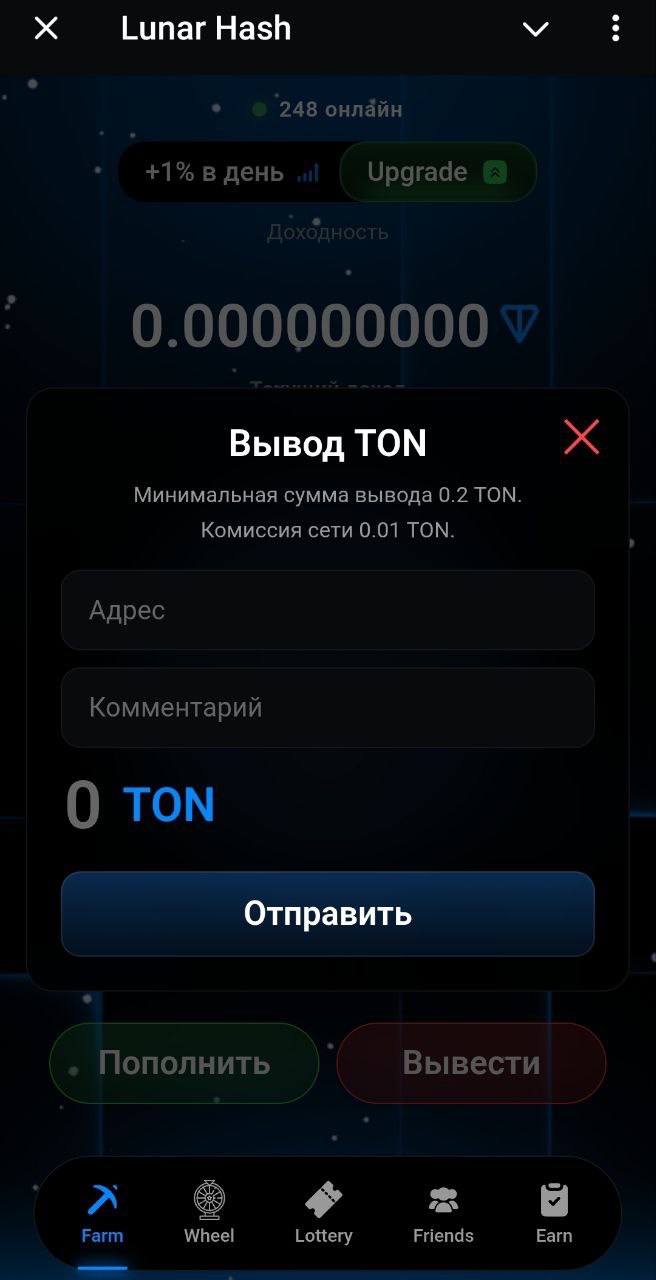Collapse the app with the down chevron
Viewport: 656px width, 1280px height.
tap(536, 29)
